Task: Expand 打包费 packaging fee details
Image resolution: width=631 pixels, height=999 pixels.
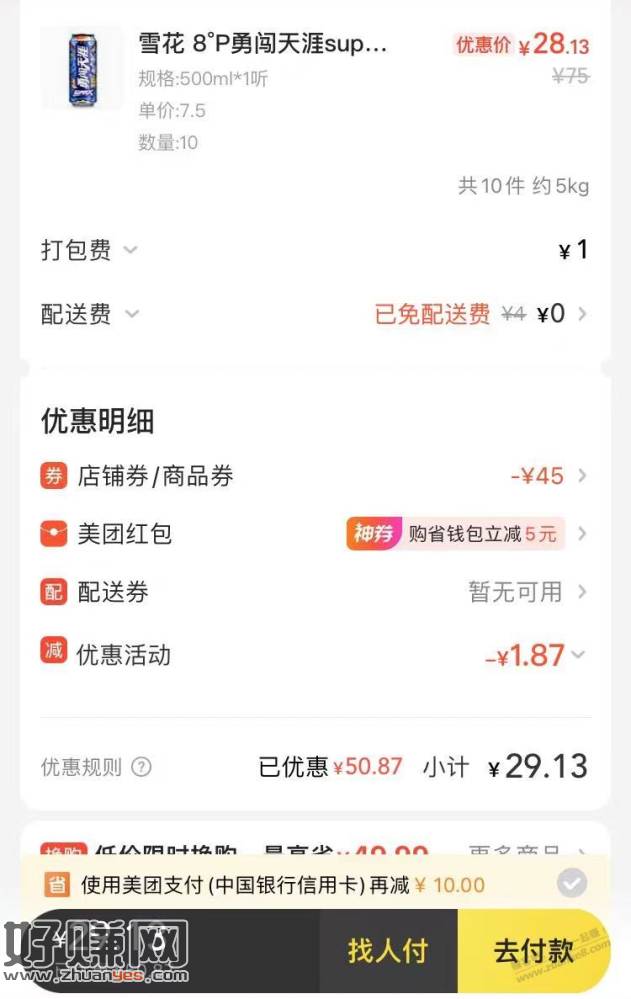Action: click(88, 250)
